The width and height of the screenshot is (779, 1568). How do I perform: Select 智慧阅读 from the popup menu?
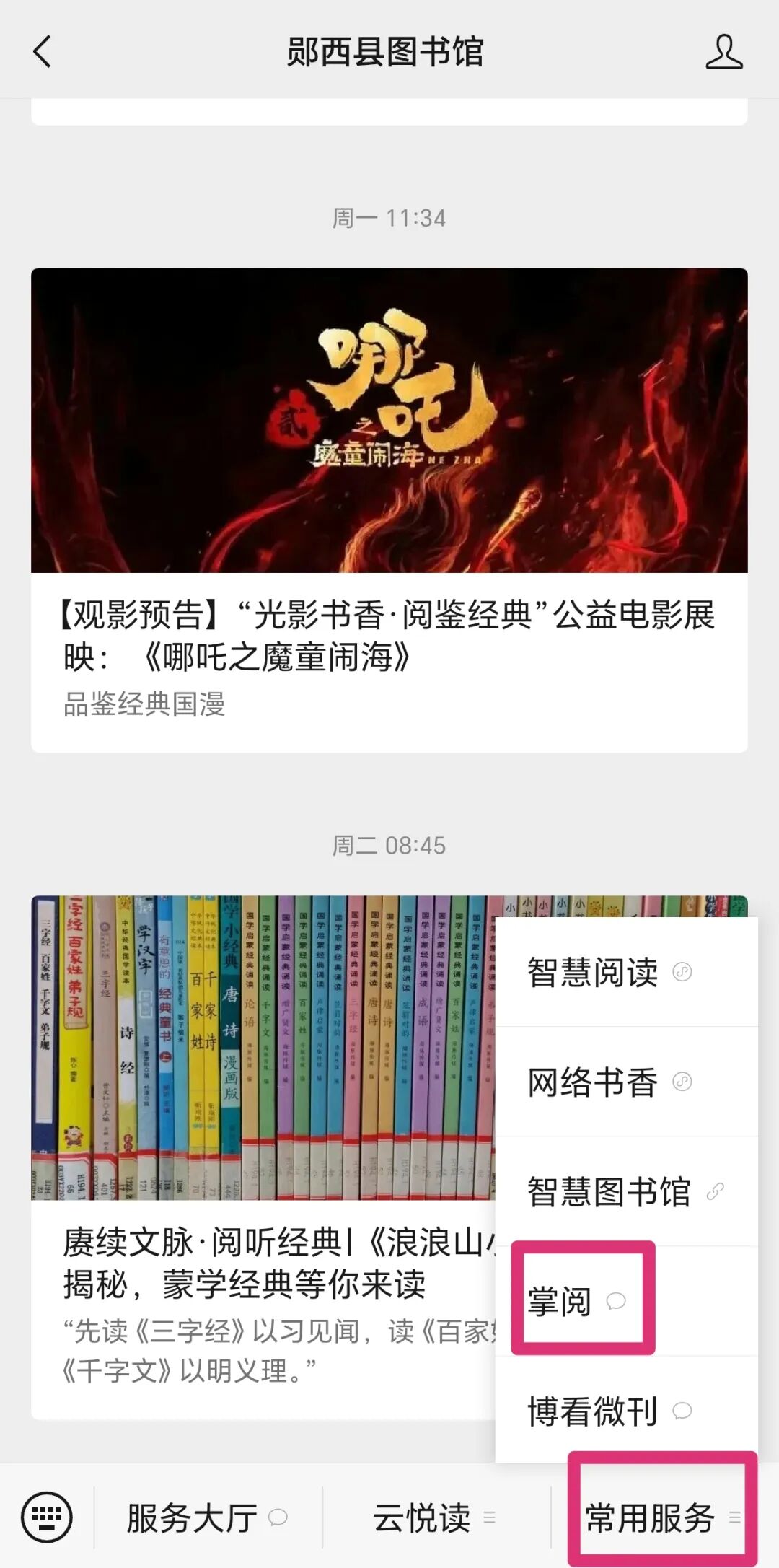tap(593, 973)
